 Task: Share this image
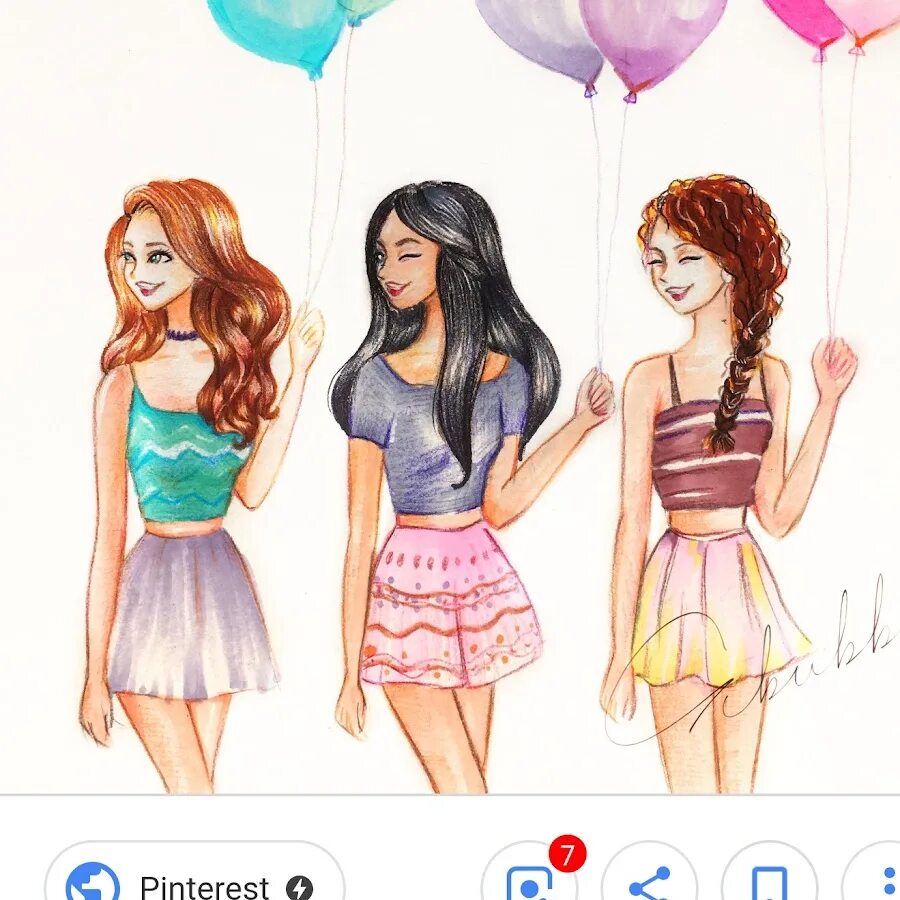649,882
